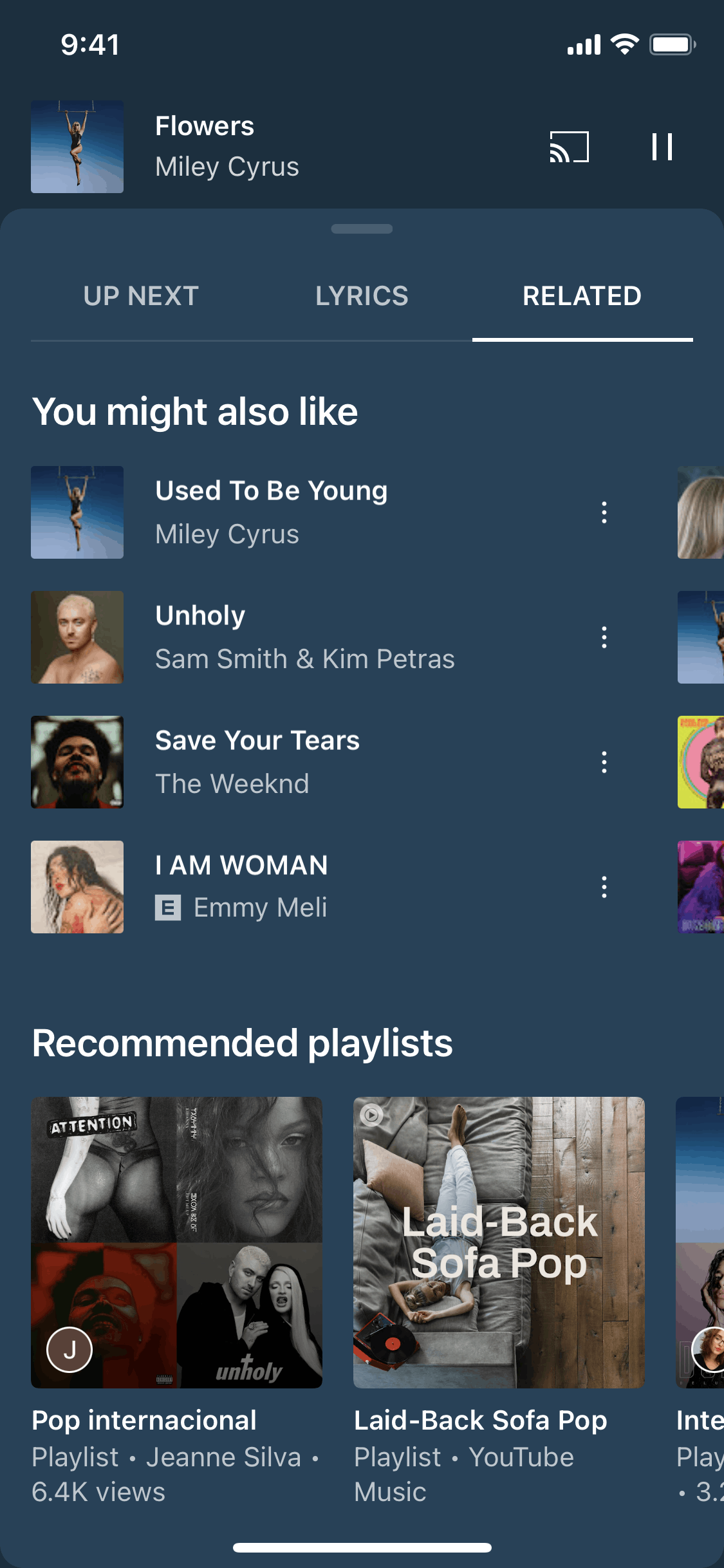Open more options for Used To Be Young
Screen dimensions: 724x1568
click(604, 512)
